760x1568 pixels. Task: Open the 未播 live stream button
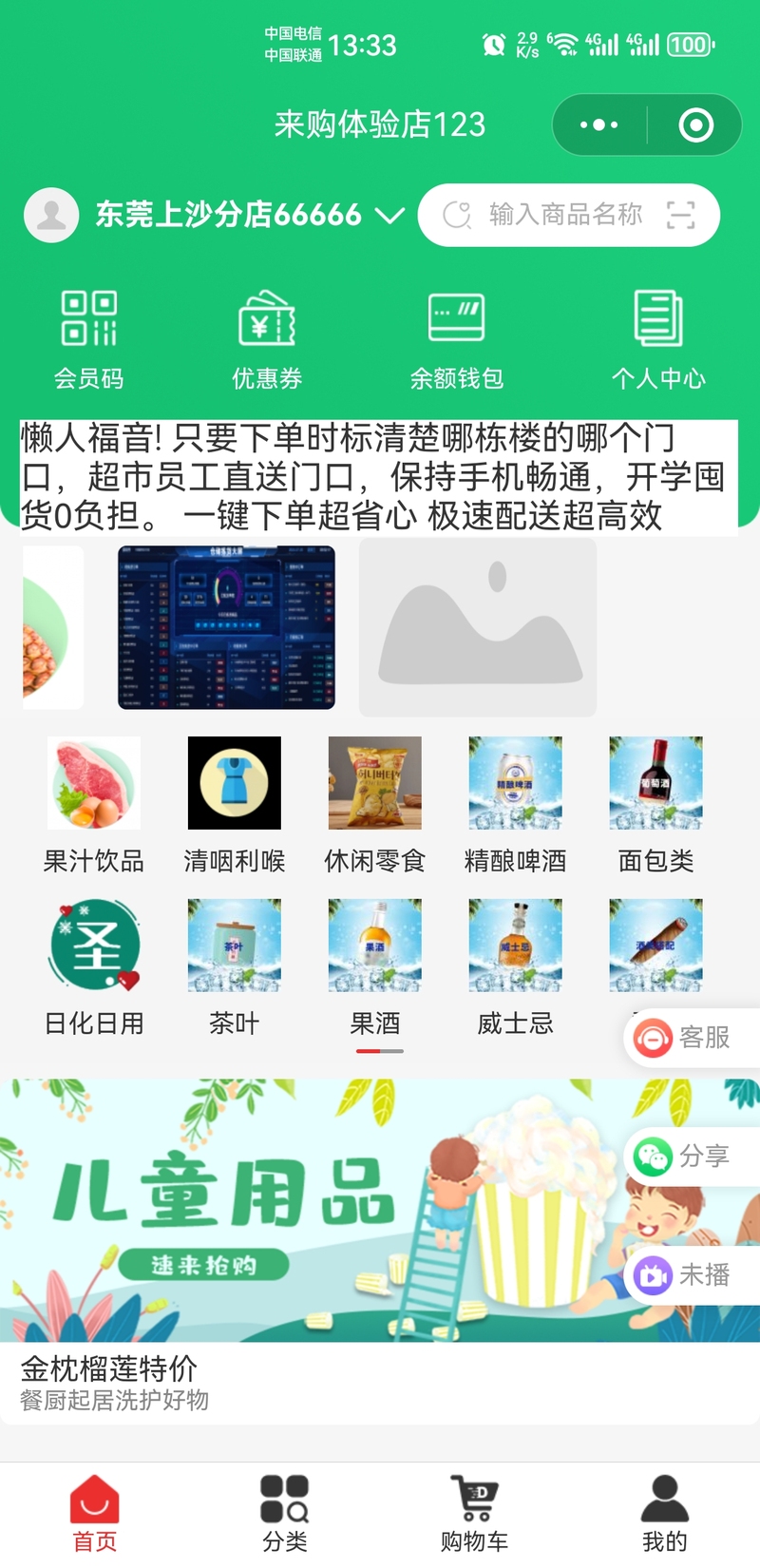[692, 1275]
